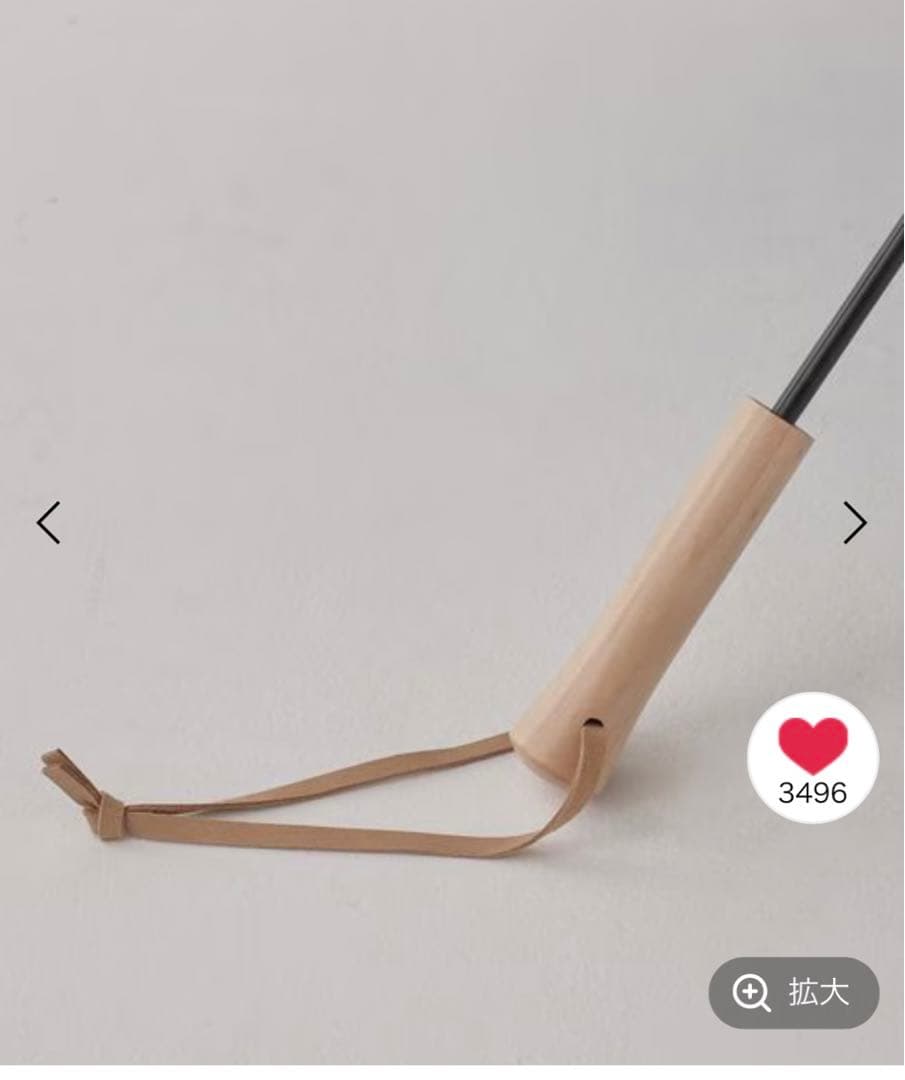Go to the previous product image
Viewport: 905px width, 1080px height.
49,522
